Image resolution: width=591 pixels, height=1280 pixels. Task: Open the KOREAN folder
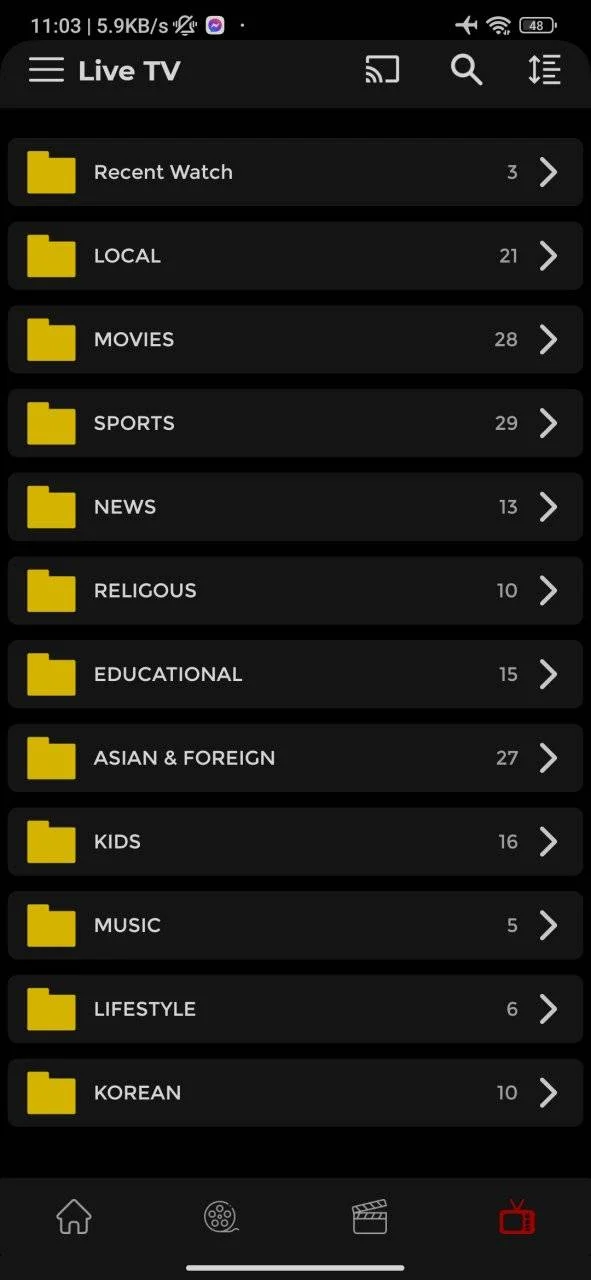pyautogui.click(x=295, y=1093)
